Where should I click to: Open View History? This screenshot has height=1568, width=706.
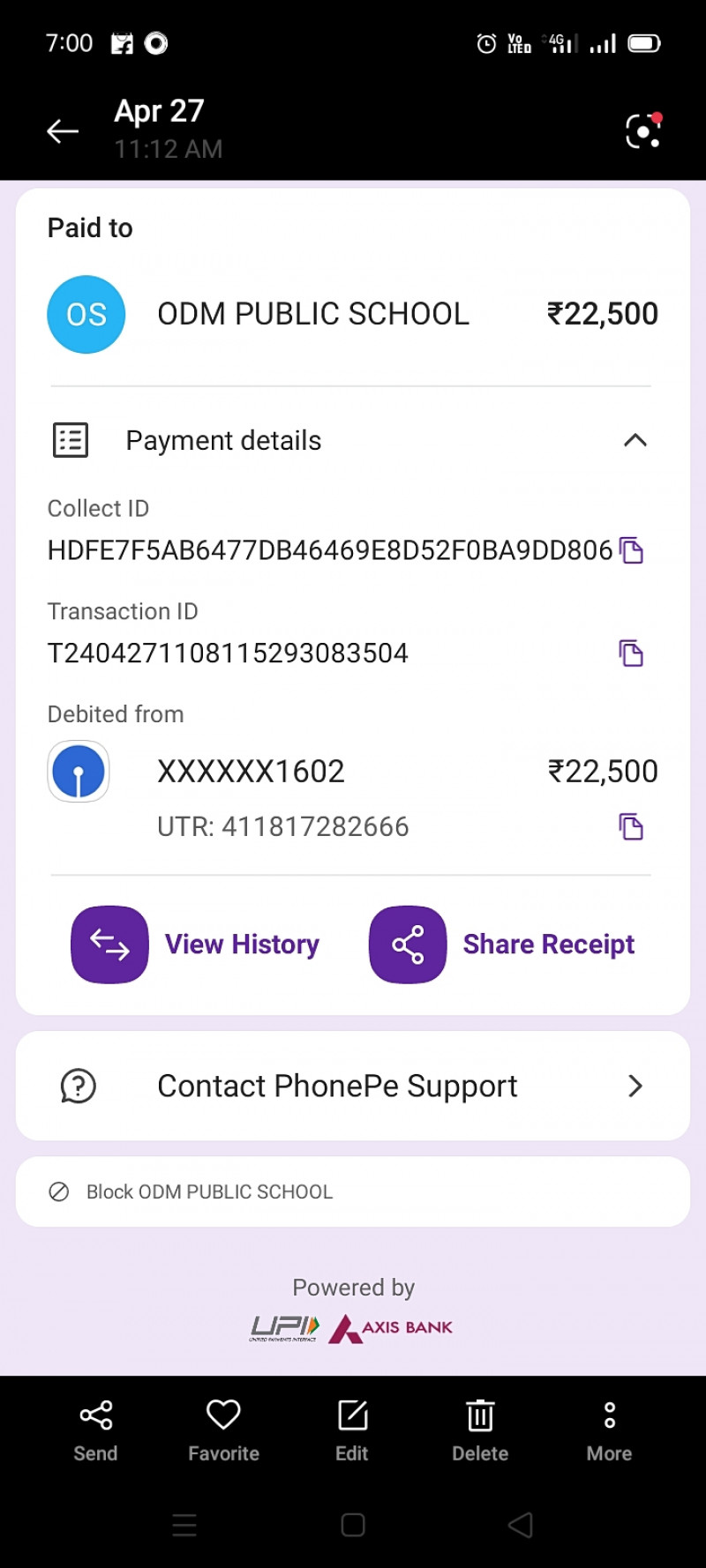point(196,945)
